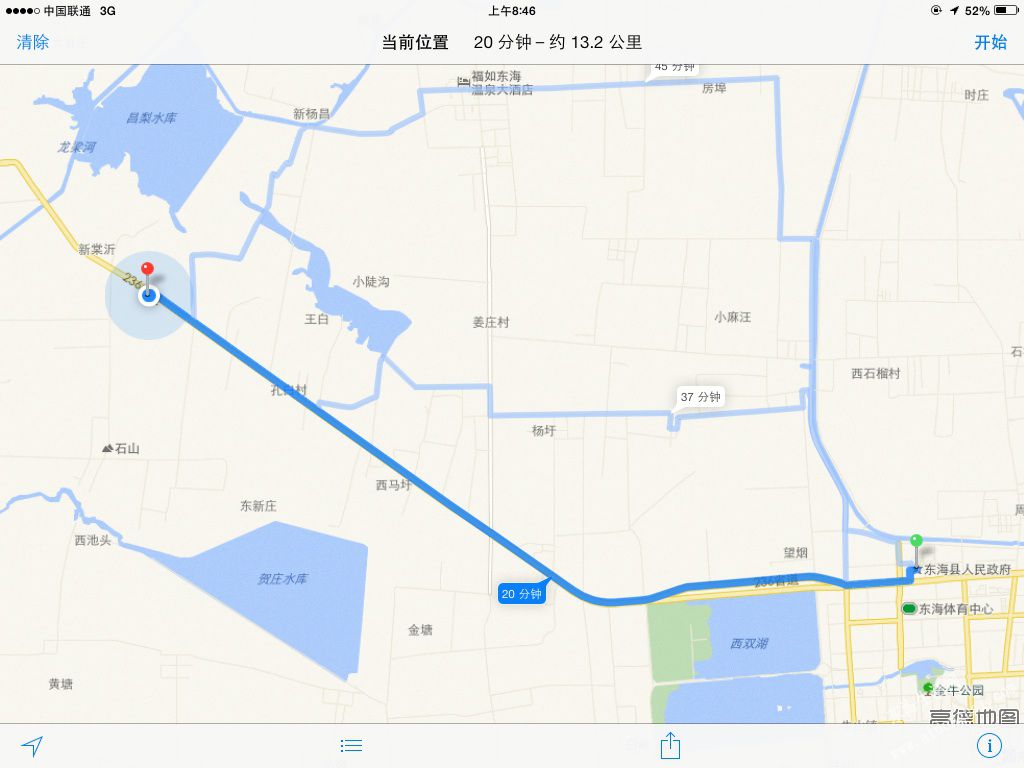Tap the red destination pin
The width and height of the screenshot is (1024, 768).
pyautogui.click(x=148, y=270)
